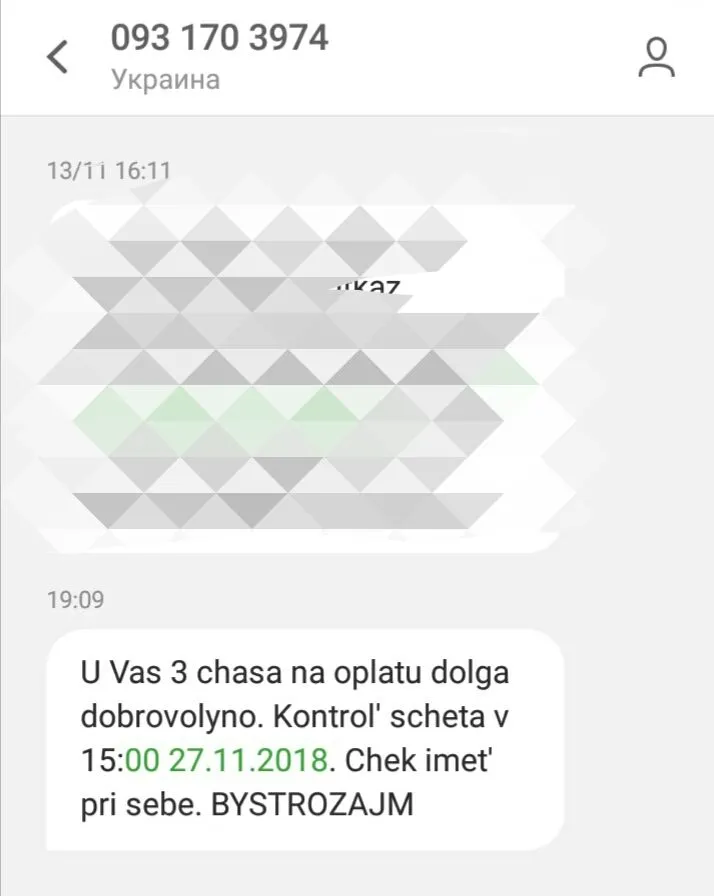Go back to the messages list
714x896 pixels.
click(58, 57)
